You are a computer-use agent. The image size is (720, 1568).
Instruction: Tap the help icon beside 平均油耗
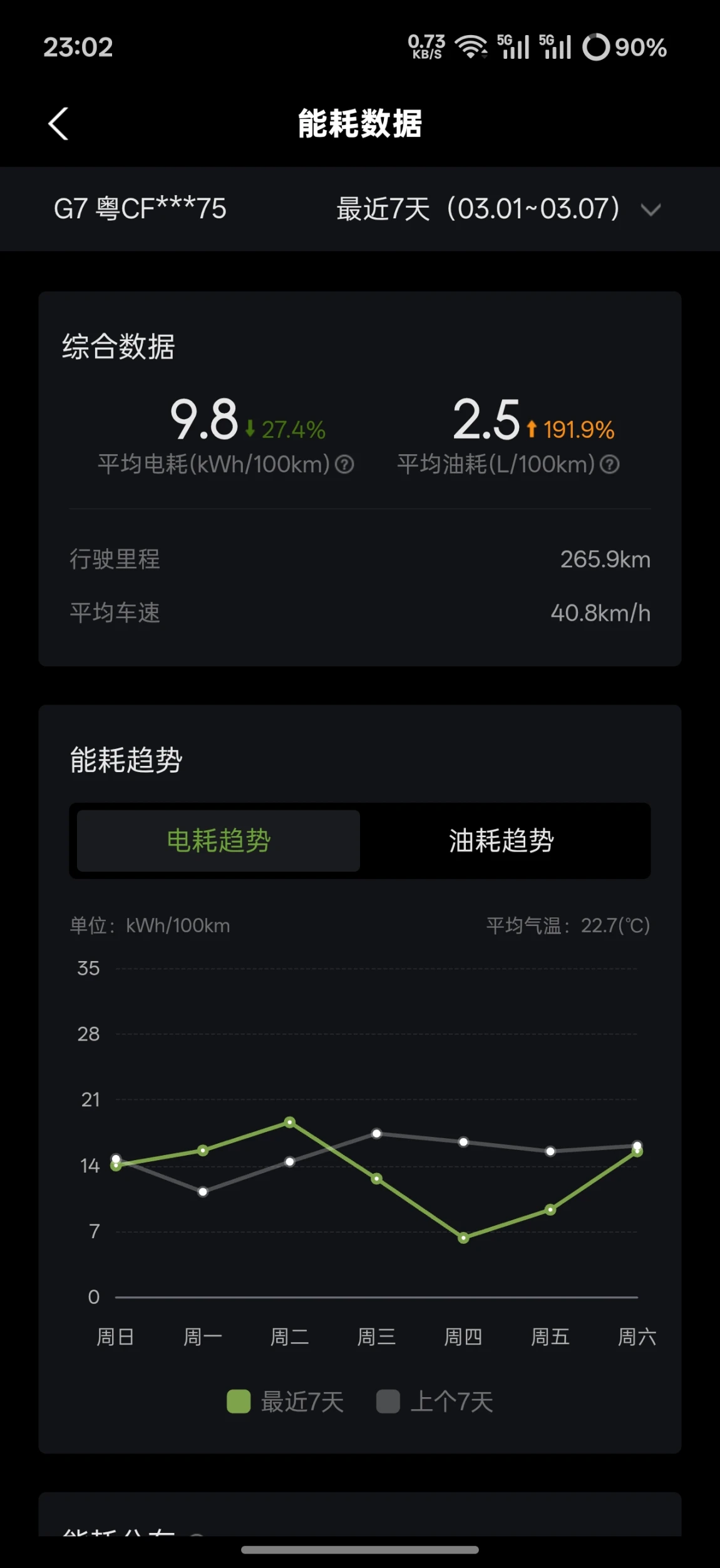610,464
